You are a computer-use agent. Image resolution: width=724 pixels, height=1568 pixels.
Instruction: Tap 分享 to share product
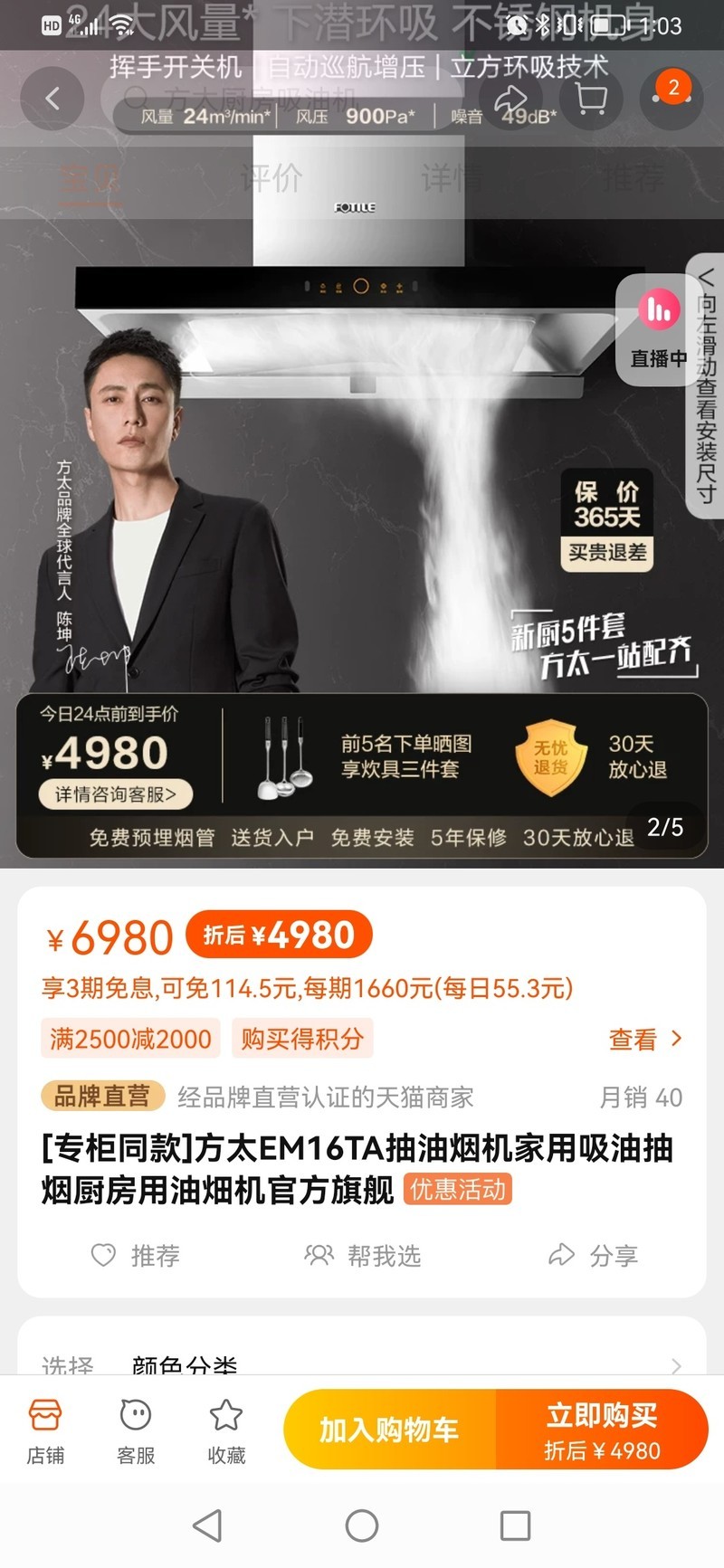point(594,1255)
